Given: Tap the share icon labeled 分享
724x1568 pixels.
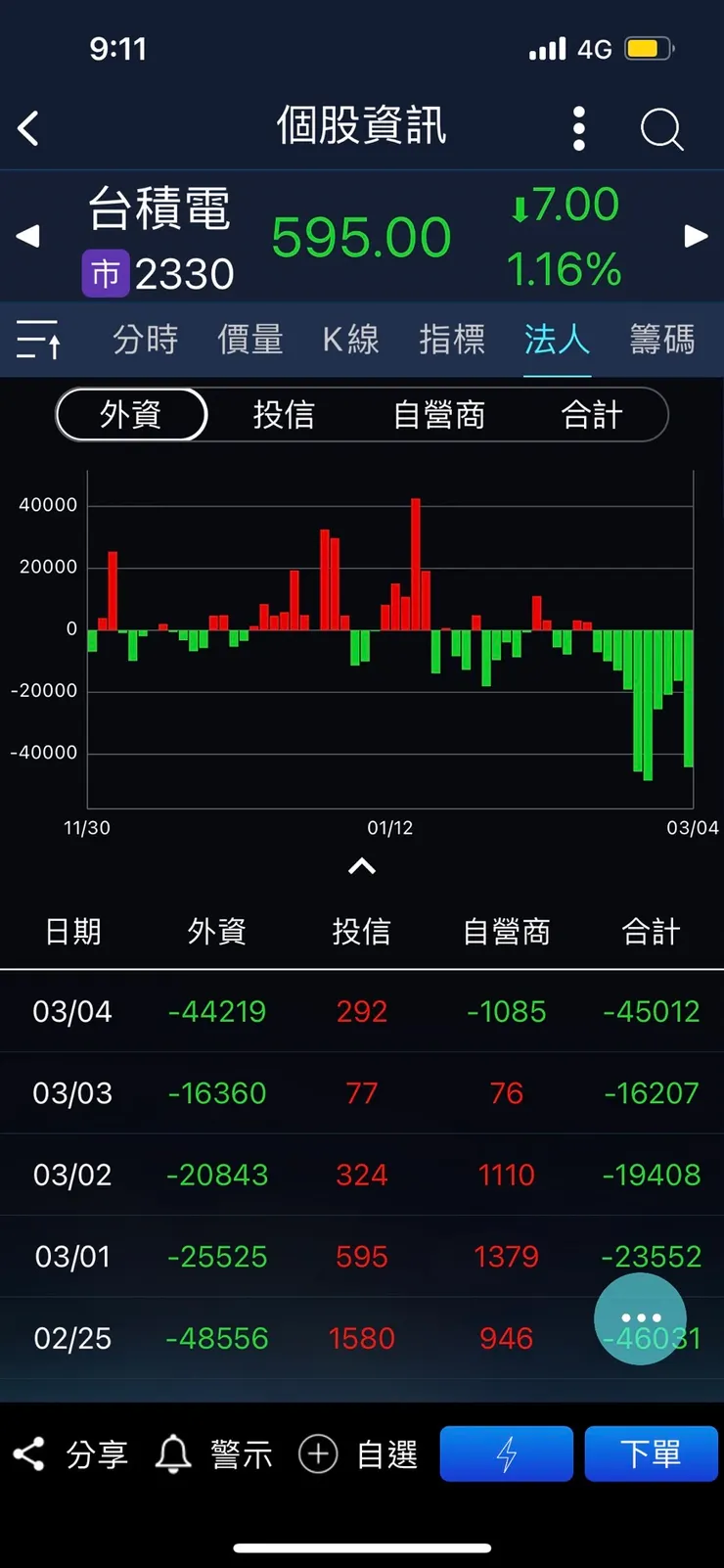Looking at the screenshot, I should point(68,1454).
